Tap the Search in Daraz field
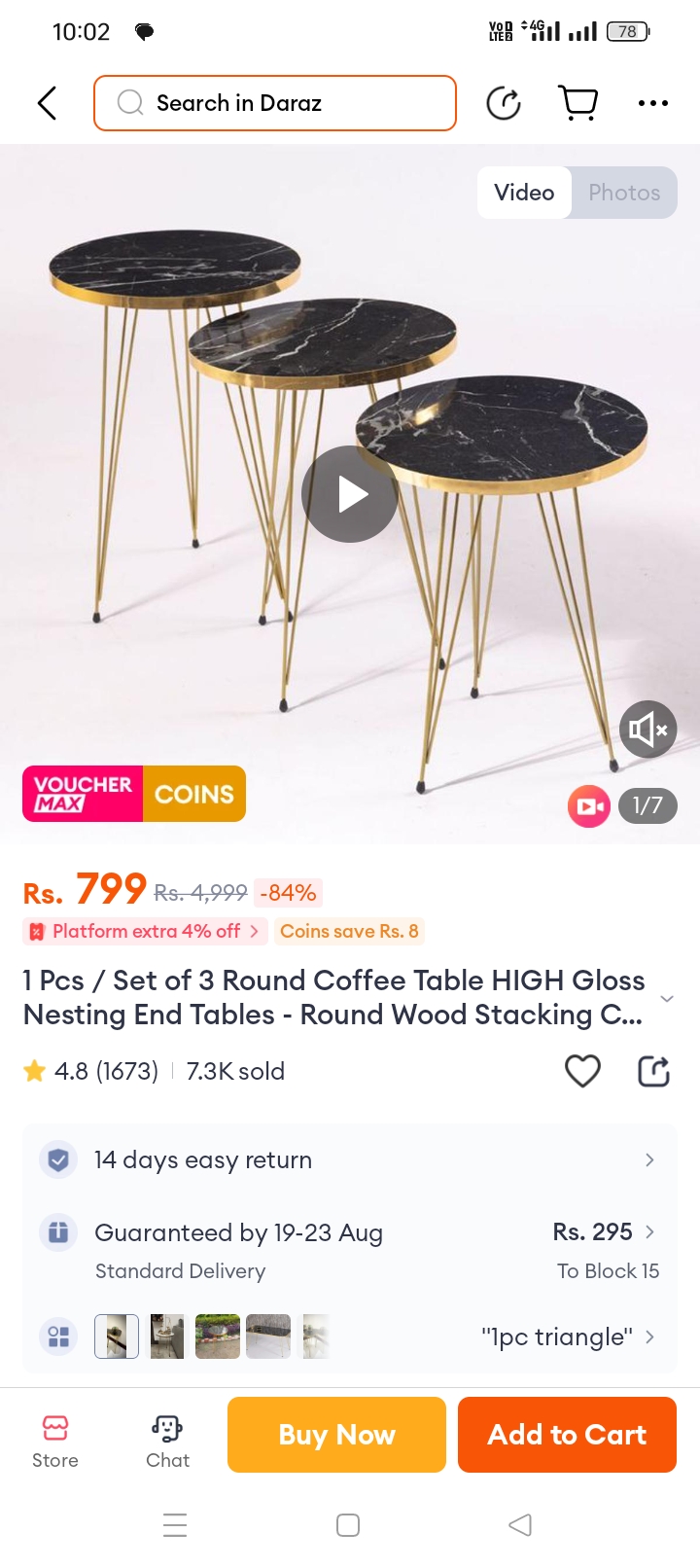Screen dimensions: 700x1568 275,103
